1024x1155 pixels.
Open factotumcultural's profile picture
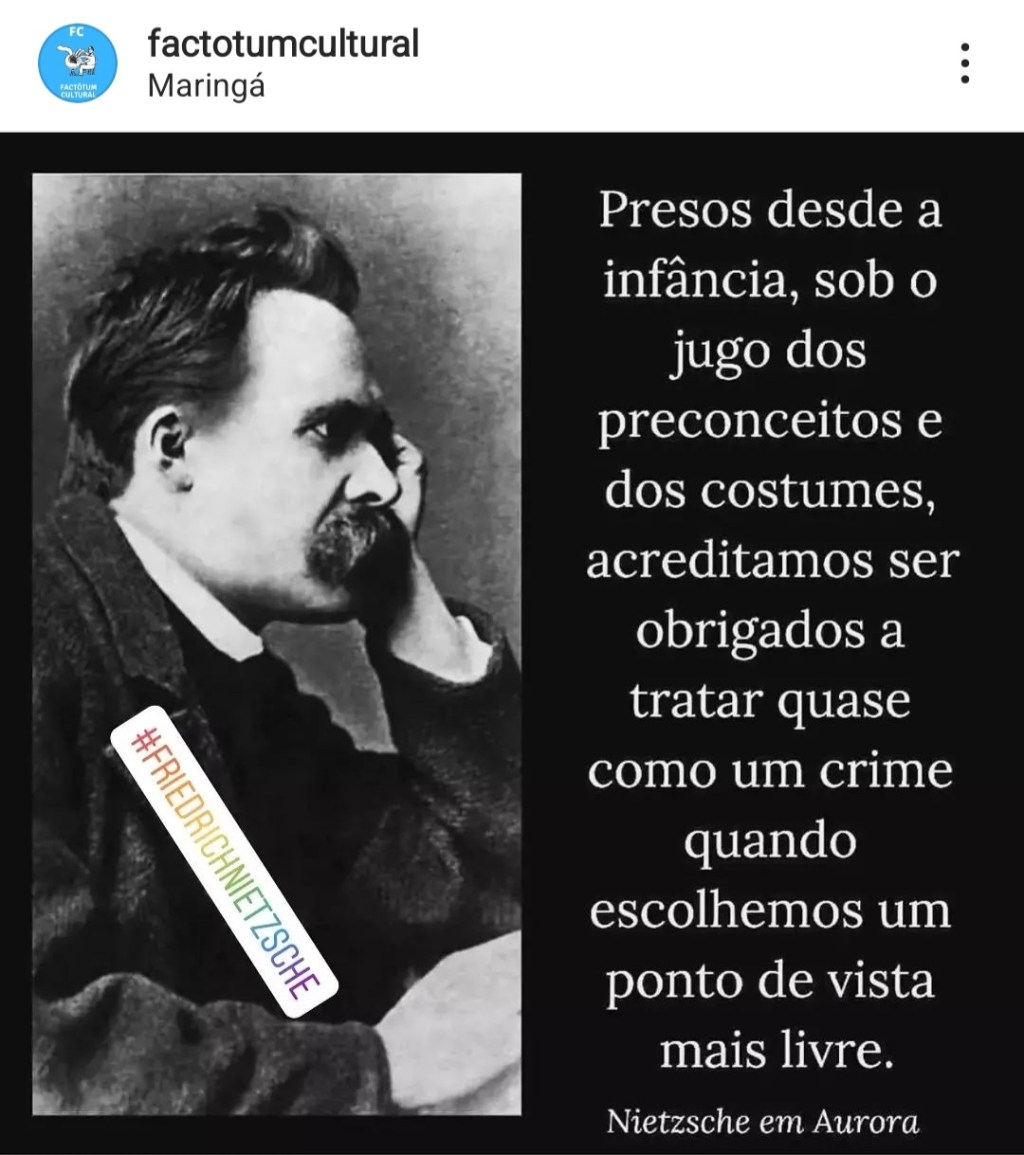77,64
